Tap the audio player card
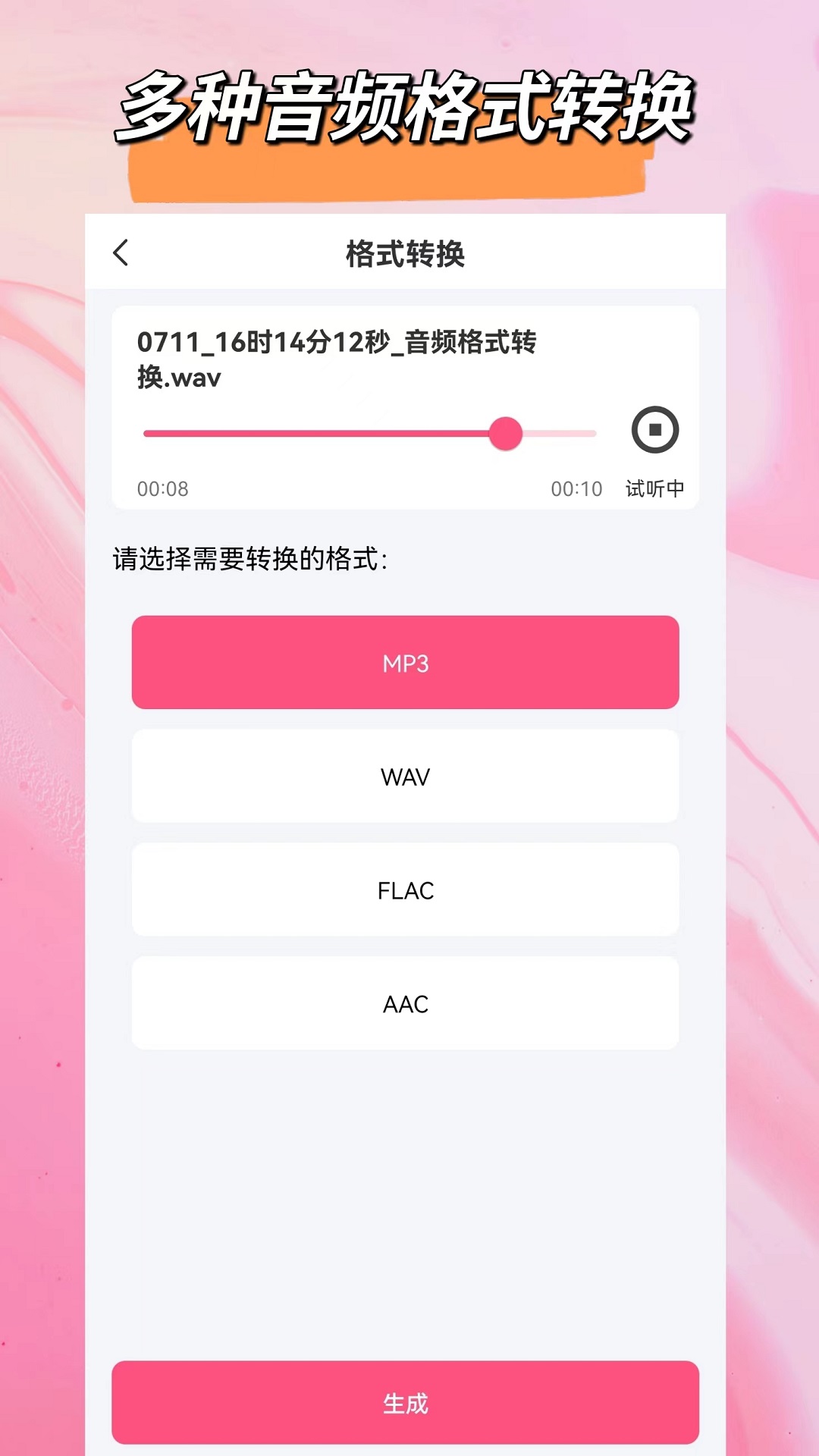819x1456 pixels. (x=405, y=403)
